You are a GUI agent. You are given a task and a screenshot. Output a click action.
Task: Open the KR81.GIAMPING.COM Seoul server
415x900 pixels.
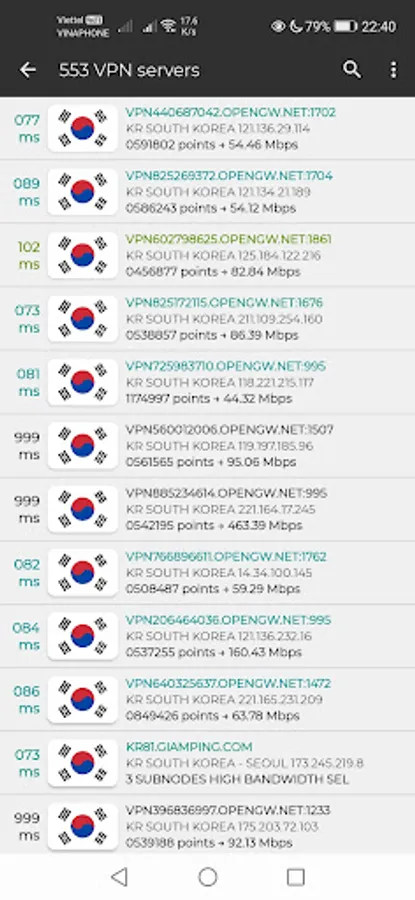coord(207,763)
